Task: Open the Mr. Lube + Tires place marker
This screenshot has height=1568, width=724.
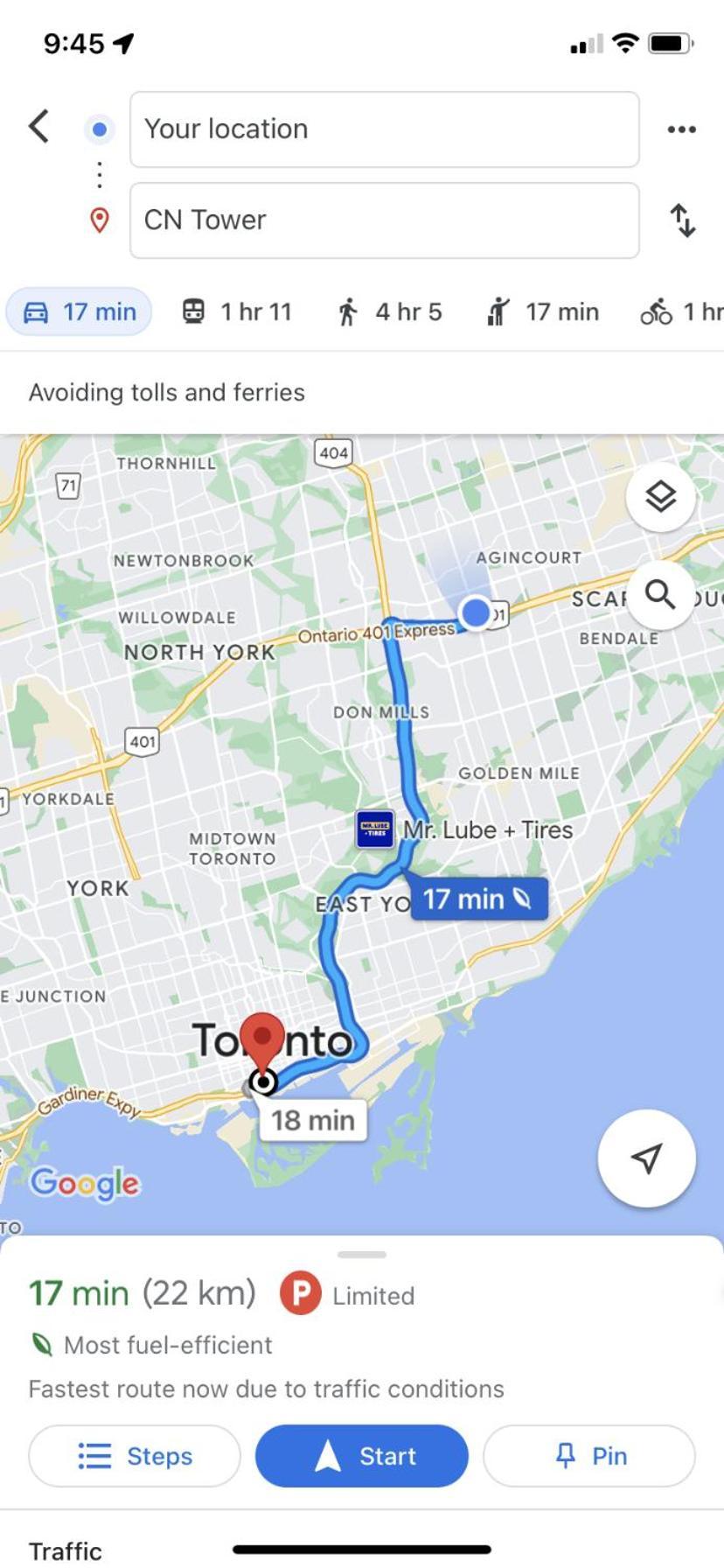Action: [x=376, y=829]
